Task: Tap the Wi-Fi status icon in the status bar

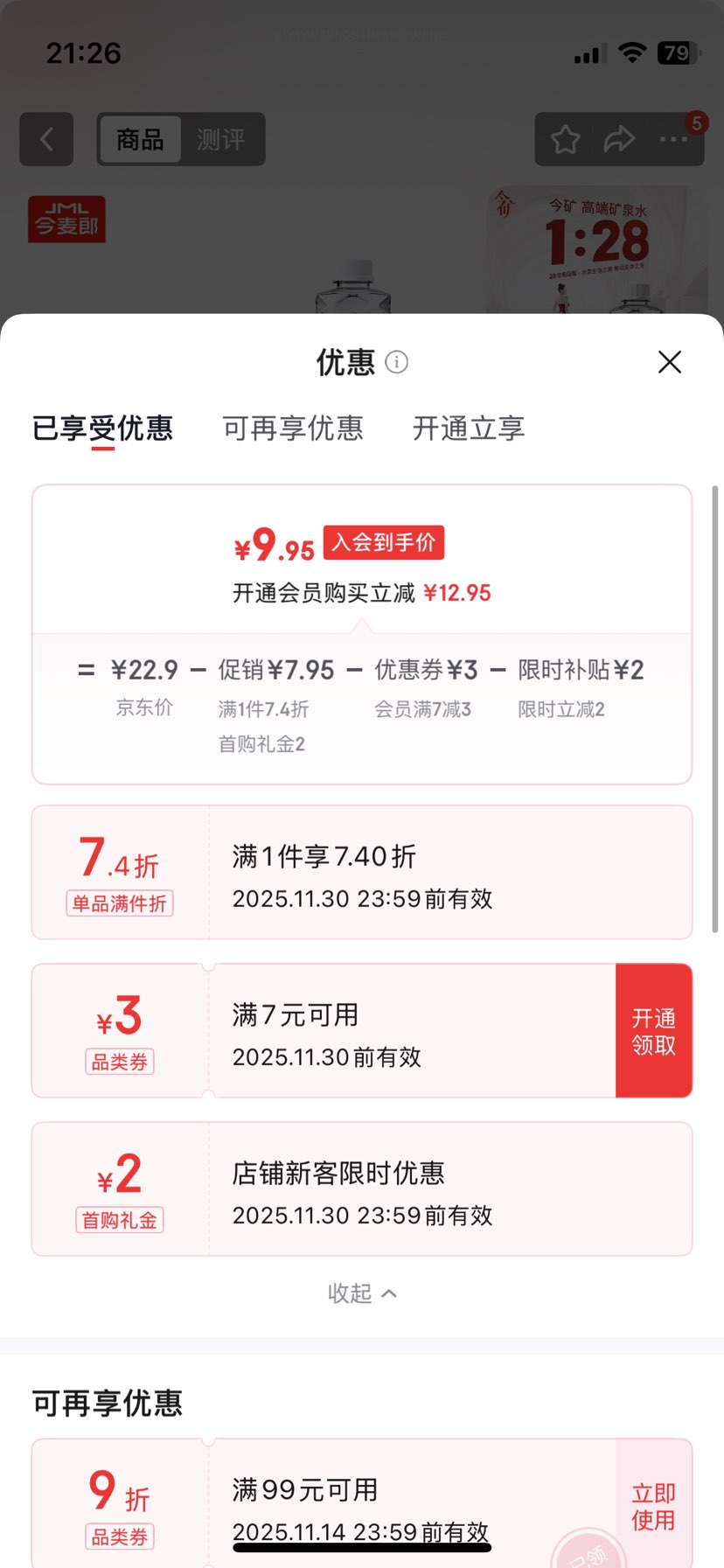Action: (631, 52)
